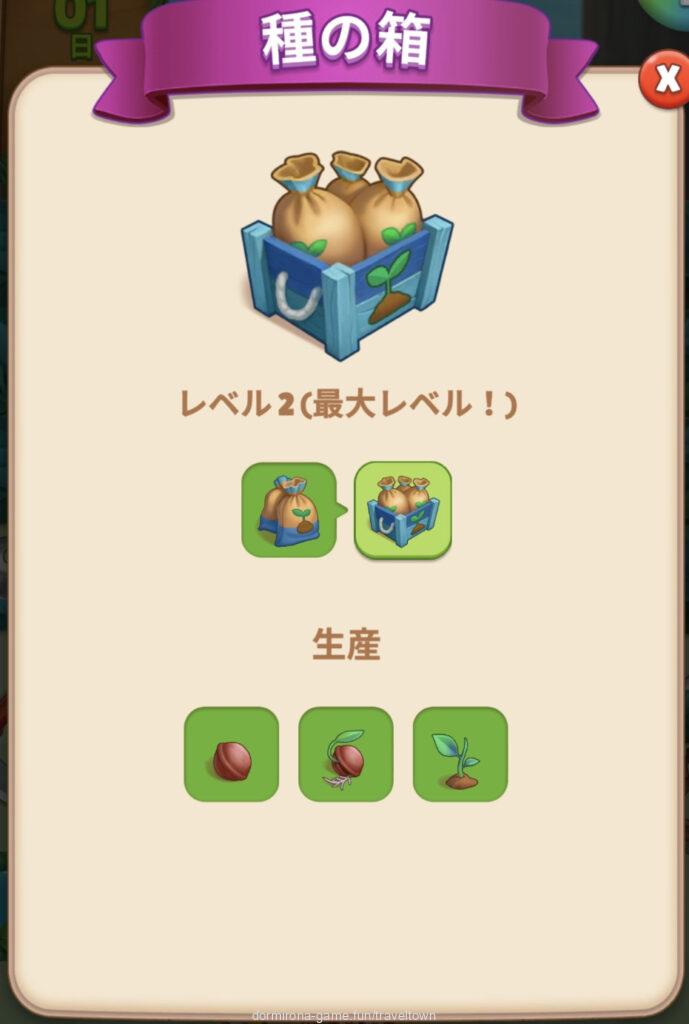Close the 種の箱 dialog
This screenshot has height=1024, width=689.
(664, 80)
